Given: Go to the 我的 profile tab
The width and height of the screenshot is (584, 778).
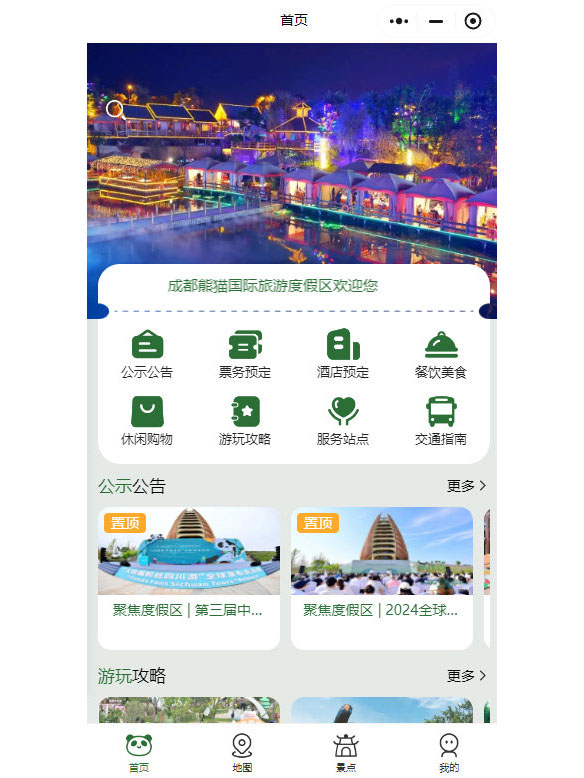Looking at the screenshot, I should coord(449,753).
